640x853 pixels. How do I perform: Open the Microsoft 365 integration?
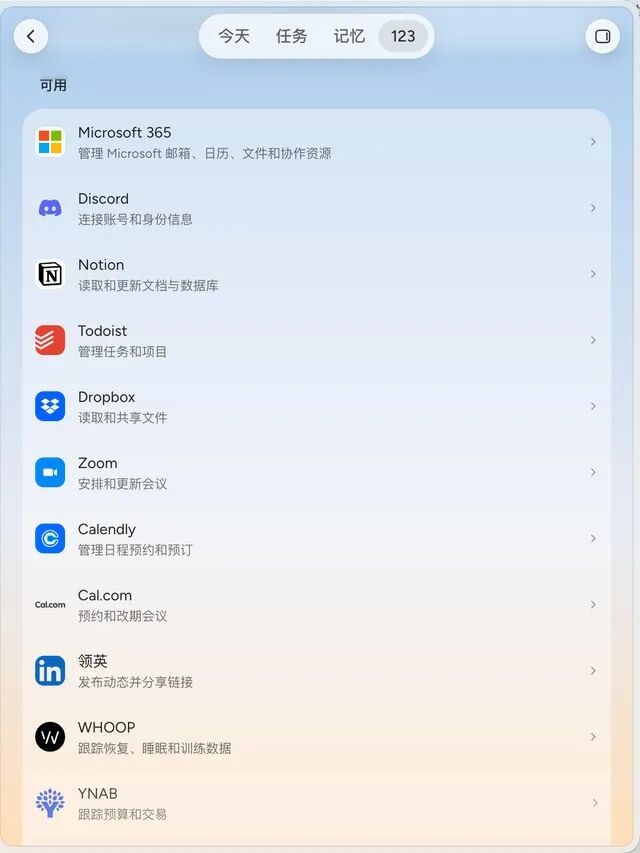click(317, 142)
